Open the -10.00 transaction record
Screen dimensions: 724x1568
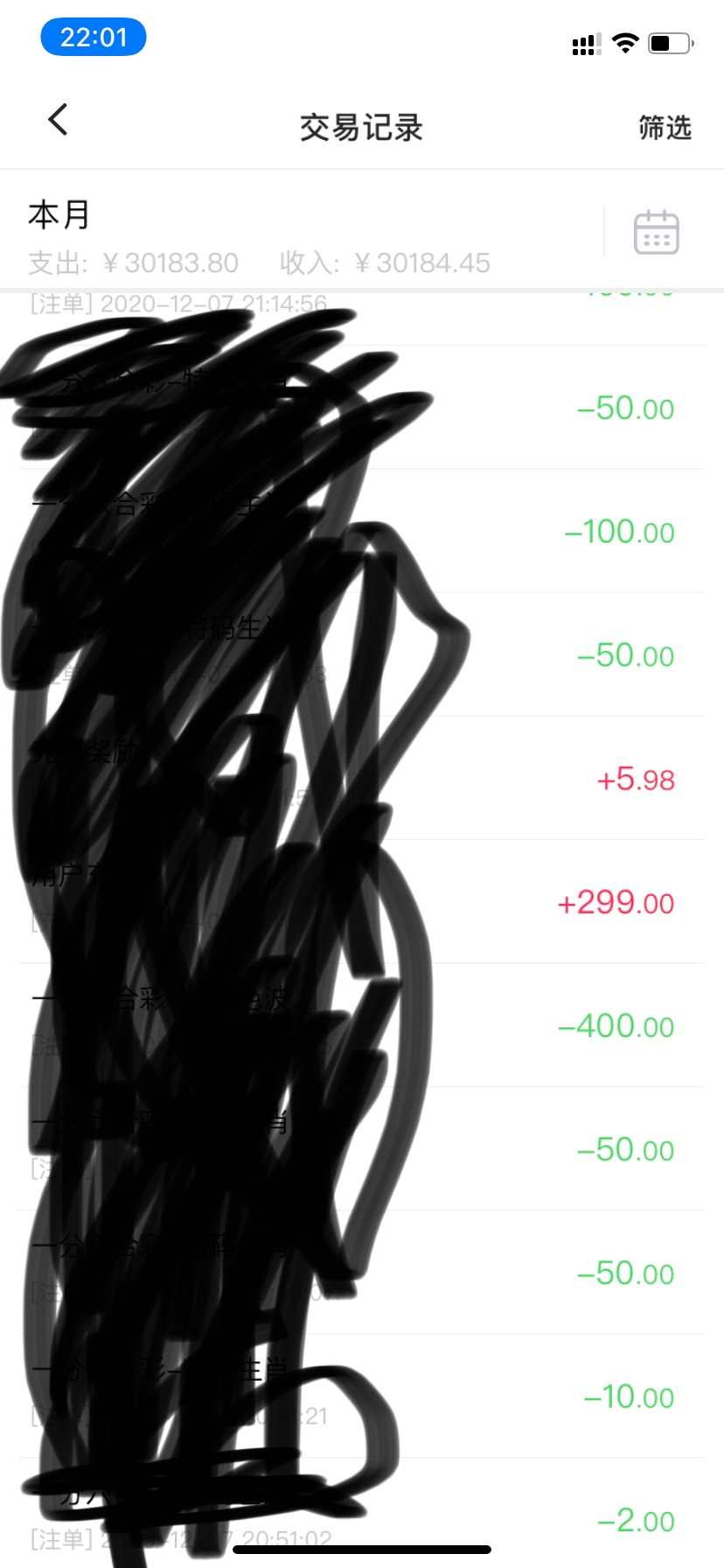pos(362,1396)
